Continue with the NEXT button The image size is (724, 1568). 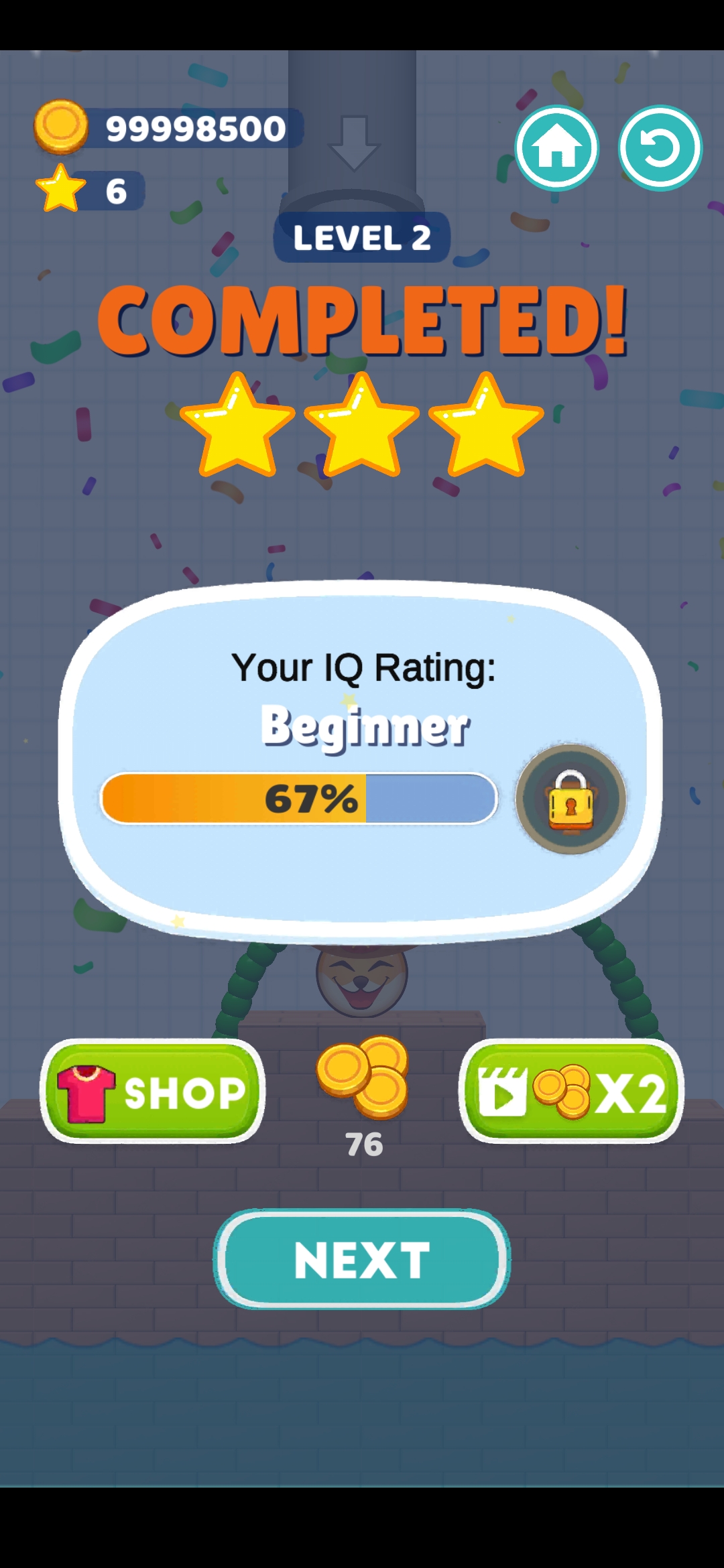point(362,1259)
